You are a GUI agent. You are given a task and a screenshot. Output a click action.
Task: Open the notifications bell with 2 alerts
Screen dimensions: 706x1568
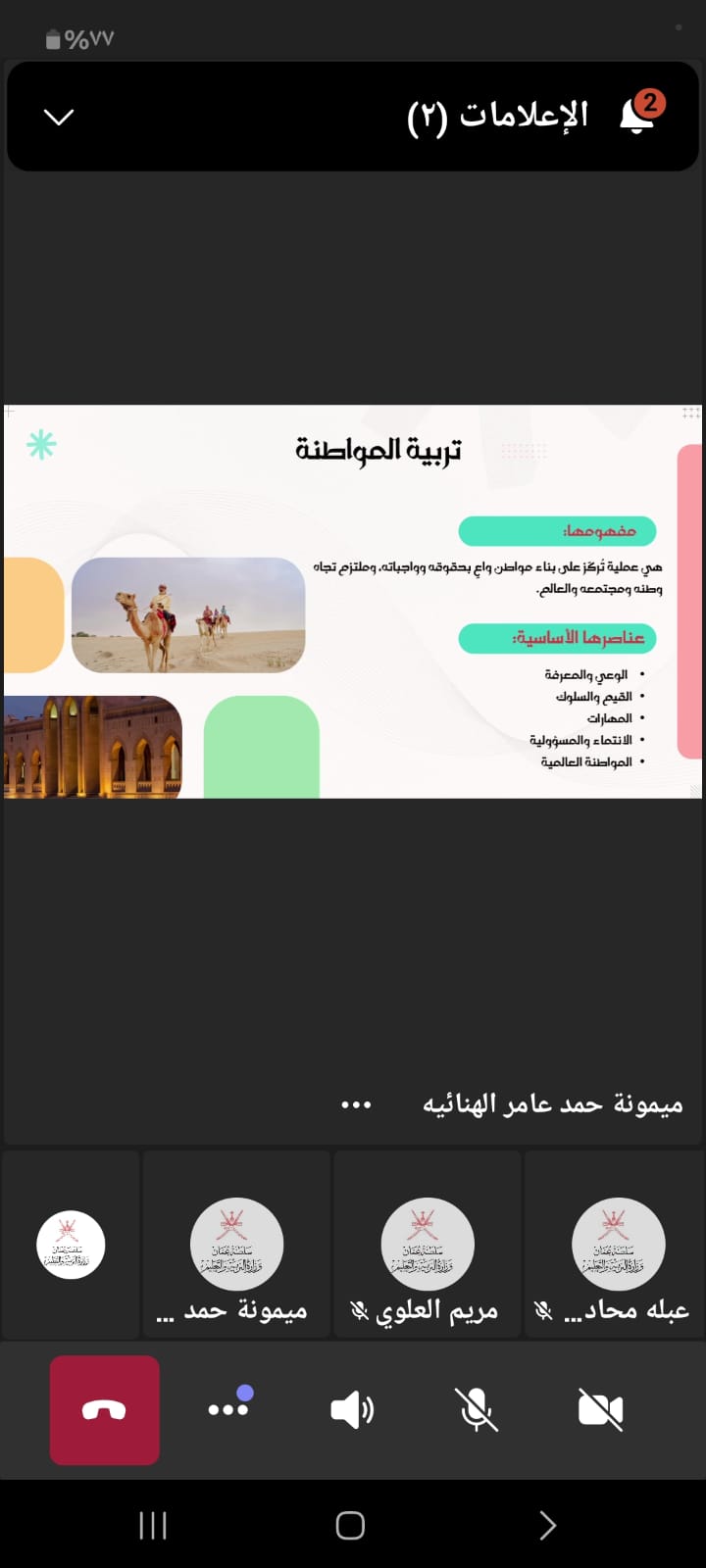[x=638, y=115]
